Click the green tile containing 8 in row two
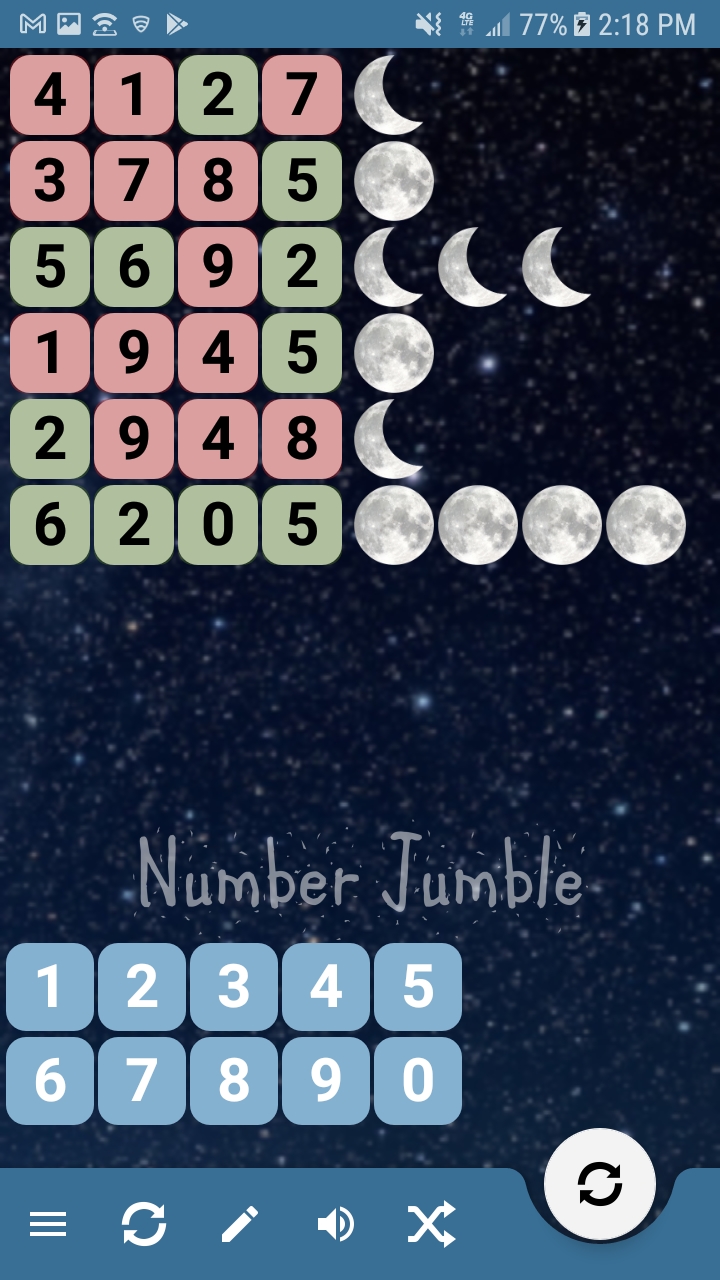Screen dimensions: 720x1280 [x=218, y=181]
